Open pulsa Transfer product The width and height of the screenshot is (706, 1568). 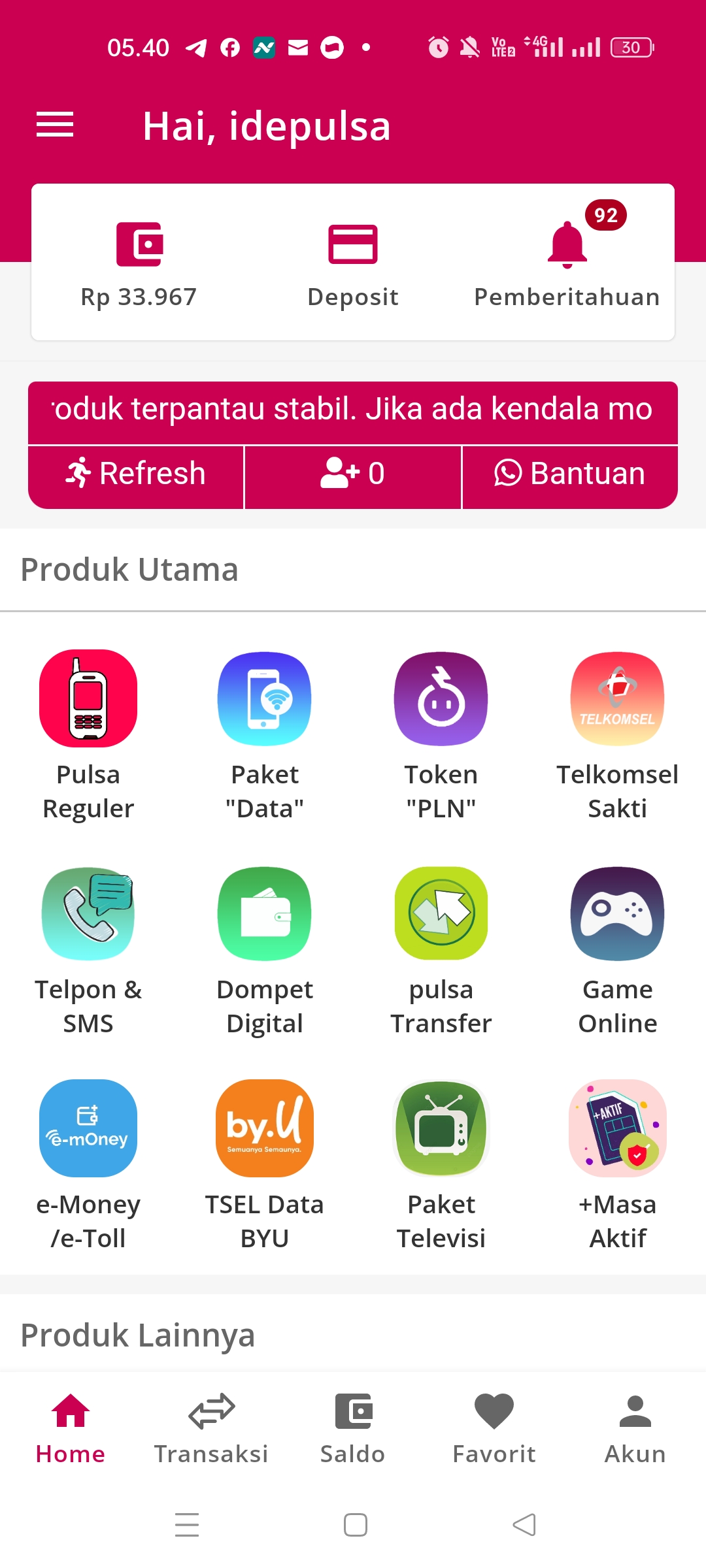coord(441,914)
